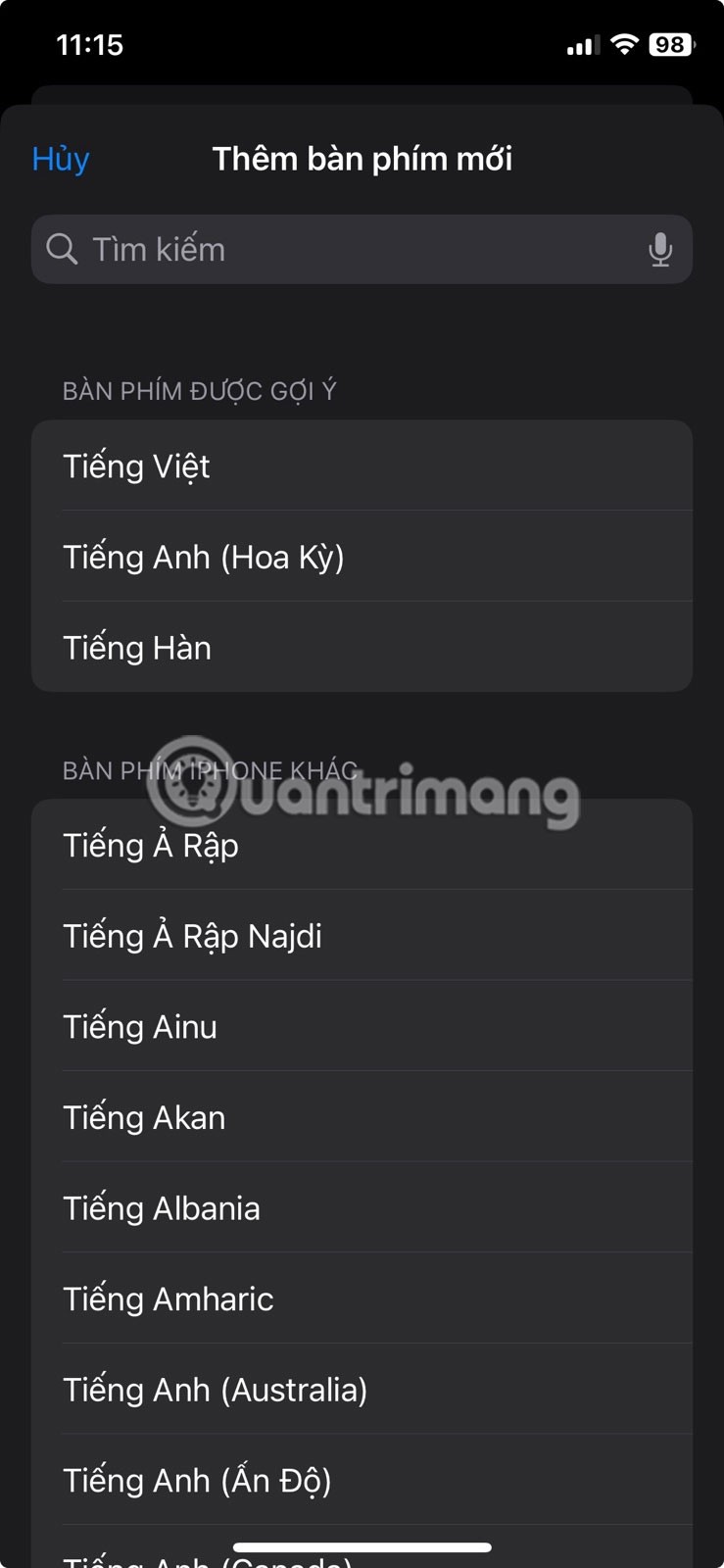The width and height of the screenshot is (724, 1568).
Task: Select the Tiếng Albania keyboard
Action: coord(362,1208)
